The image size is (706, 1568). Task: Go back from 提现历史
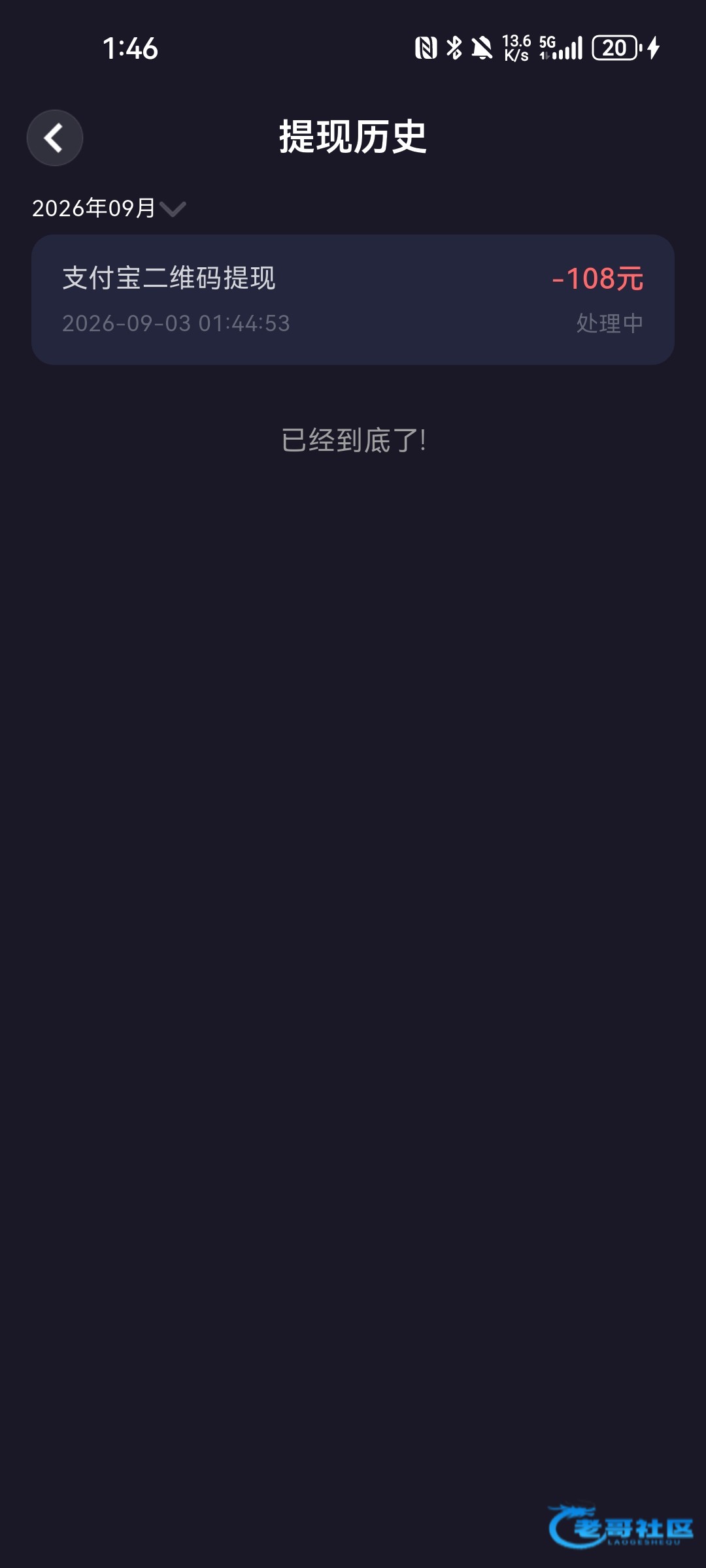[54, 138]
